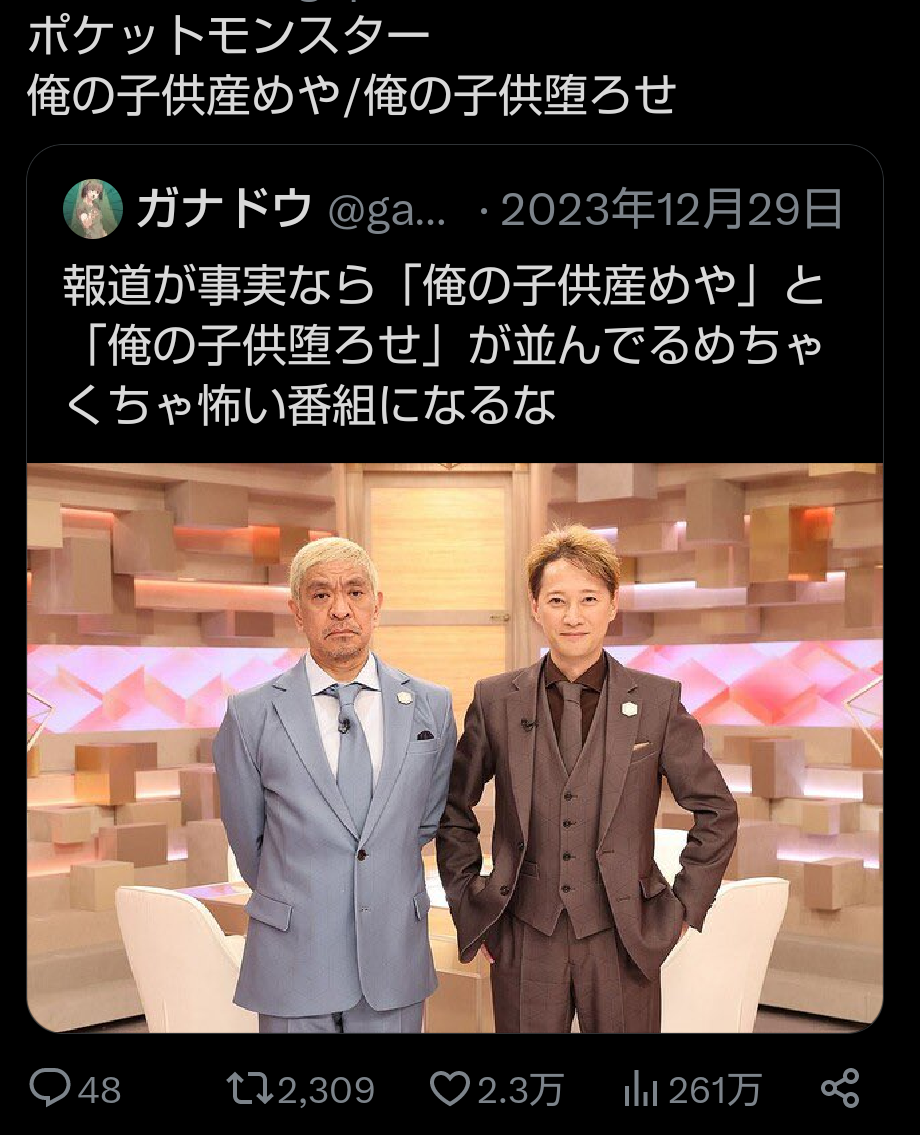View analytics showing 261万 views
The image size is (920, 1135).
click(x=641, y=1089)
